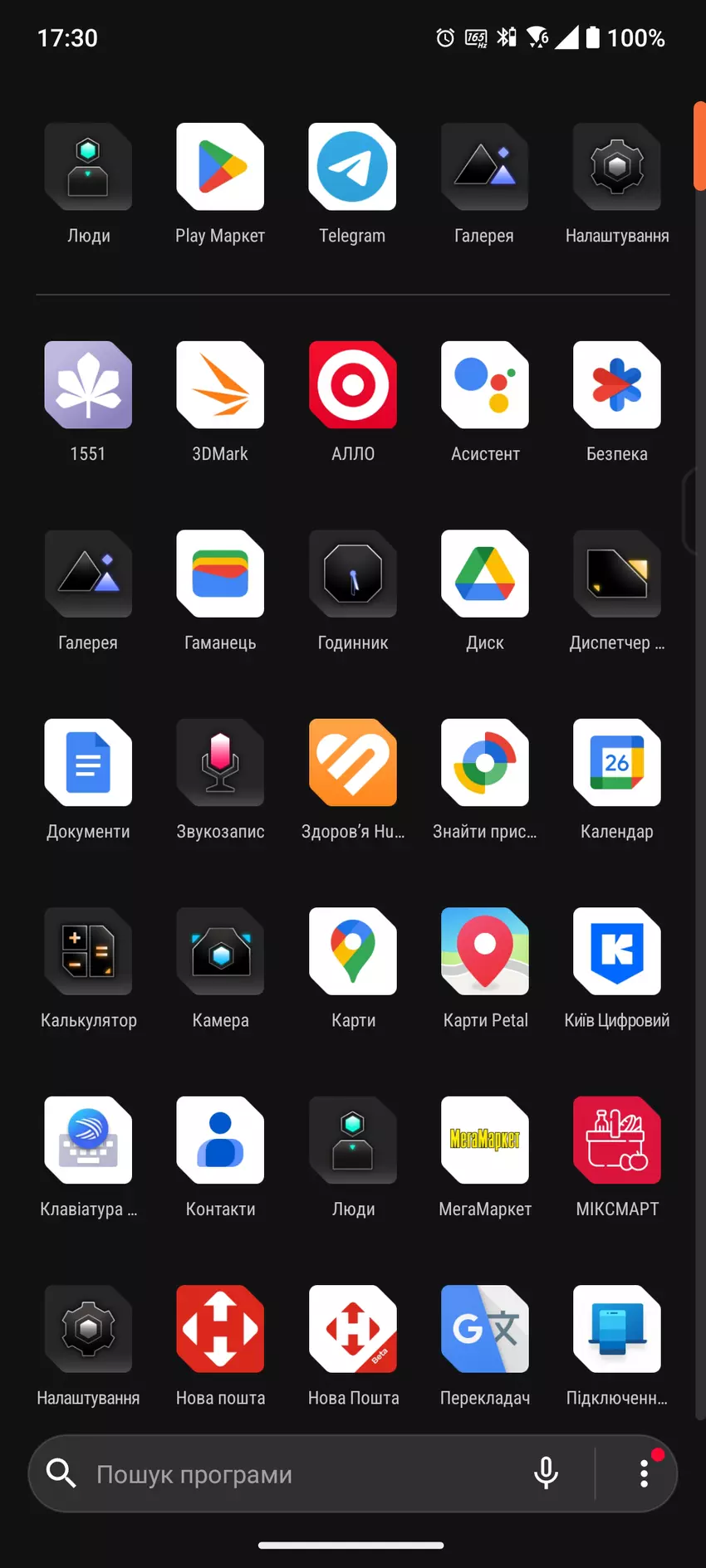
Task: Open the three-dot overflow menu
Action: [x=644, y=1473]
